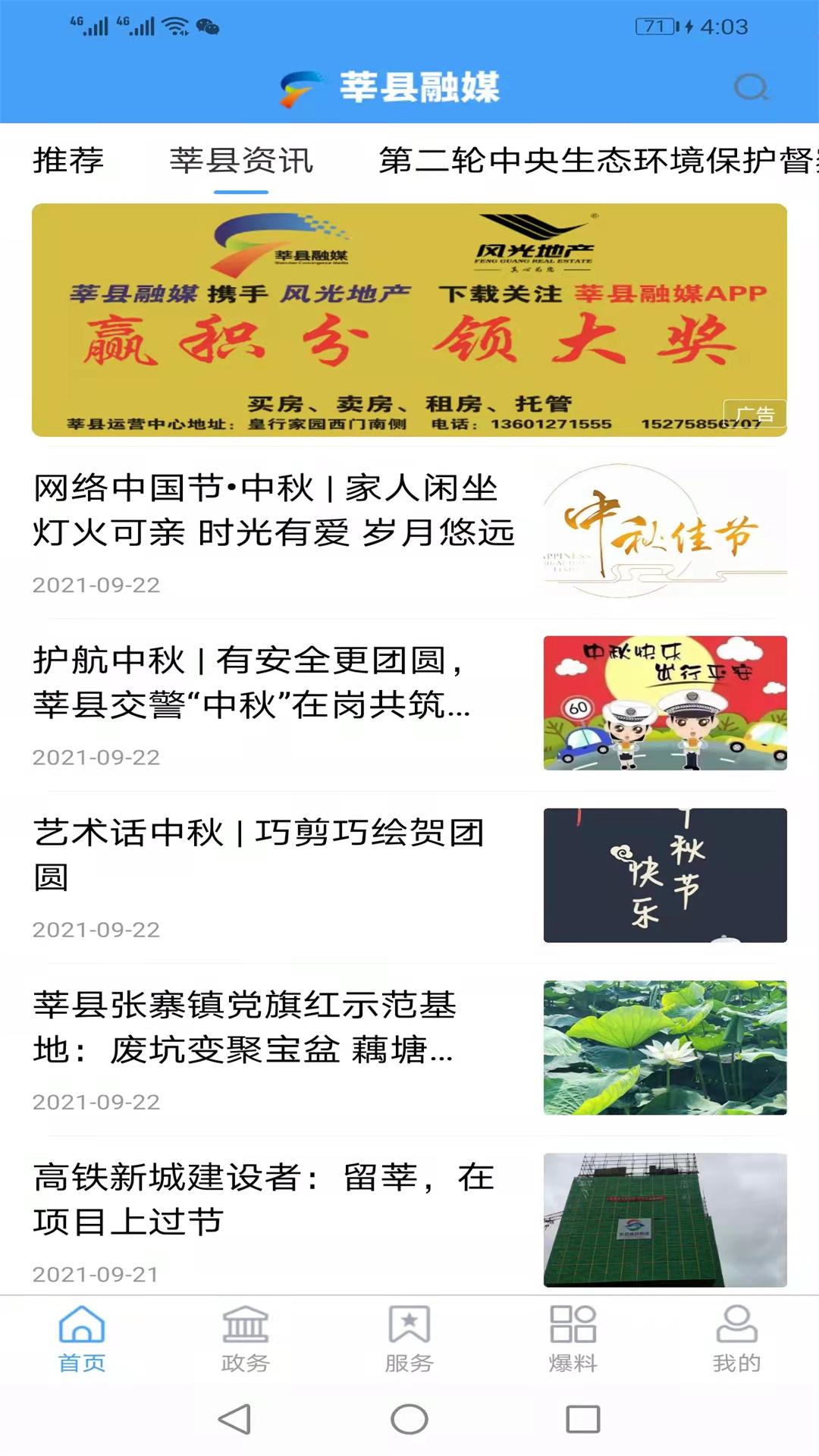Open the 服务 tab
Image resolution: width=819 pixels, height=1456 pixels.
tap(409, 1339)
